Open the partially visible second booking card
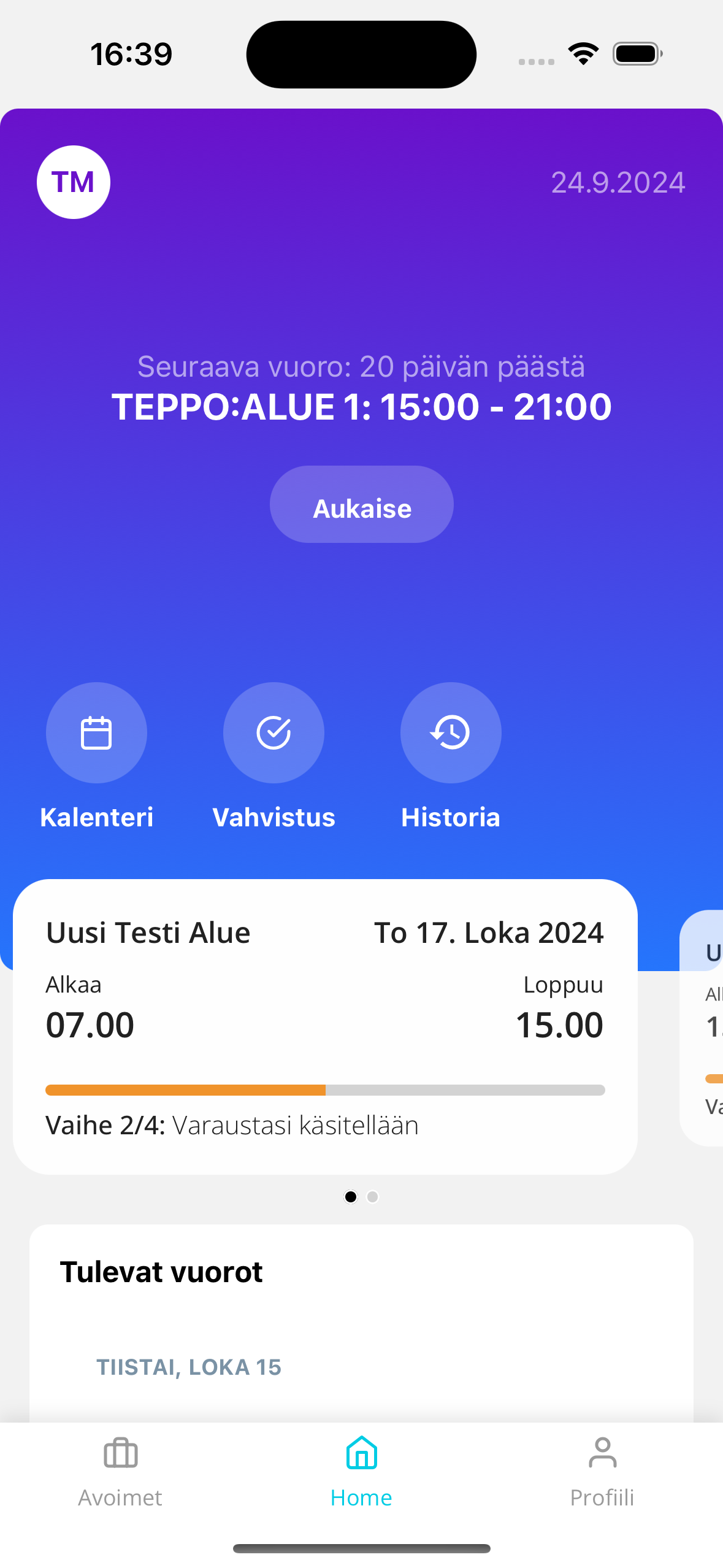This screenshot has height=1568, width=723. (x=705, y=1028)
